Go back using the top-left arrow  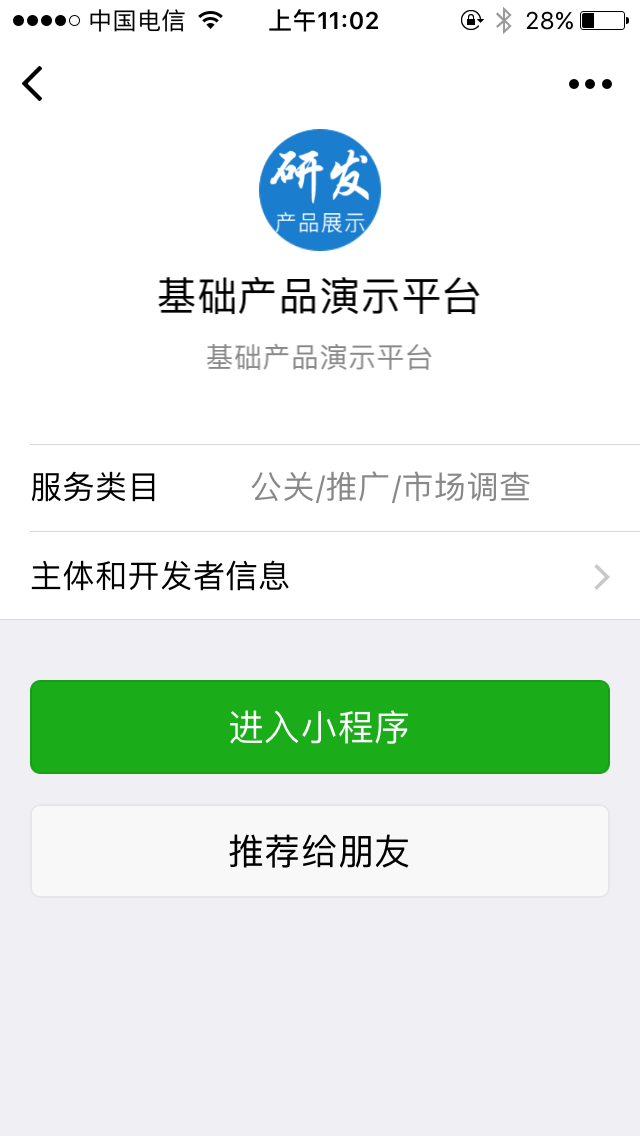tap(33, 84)
